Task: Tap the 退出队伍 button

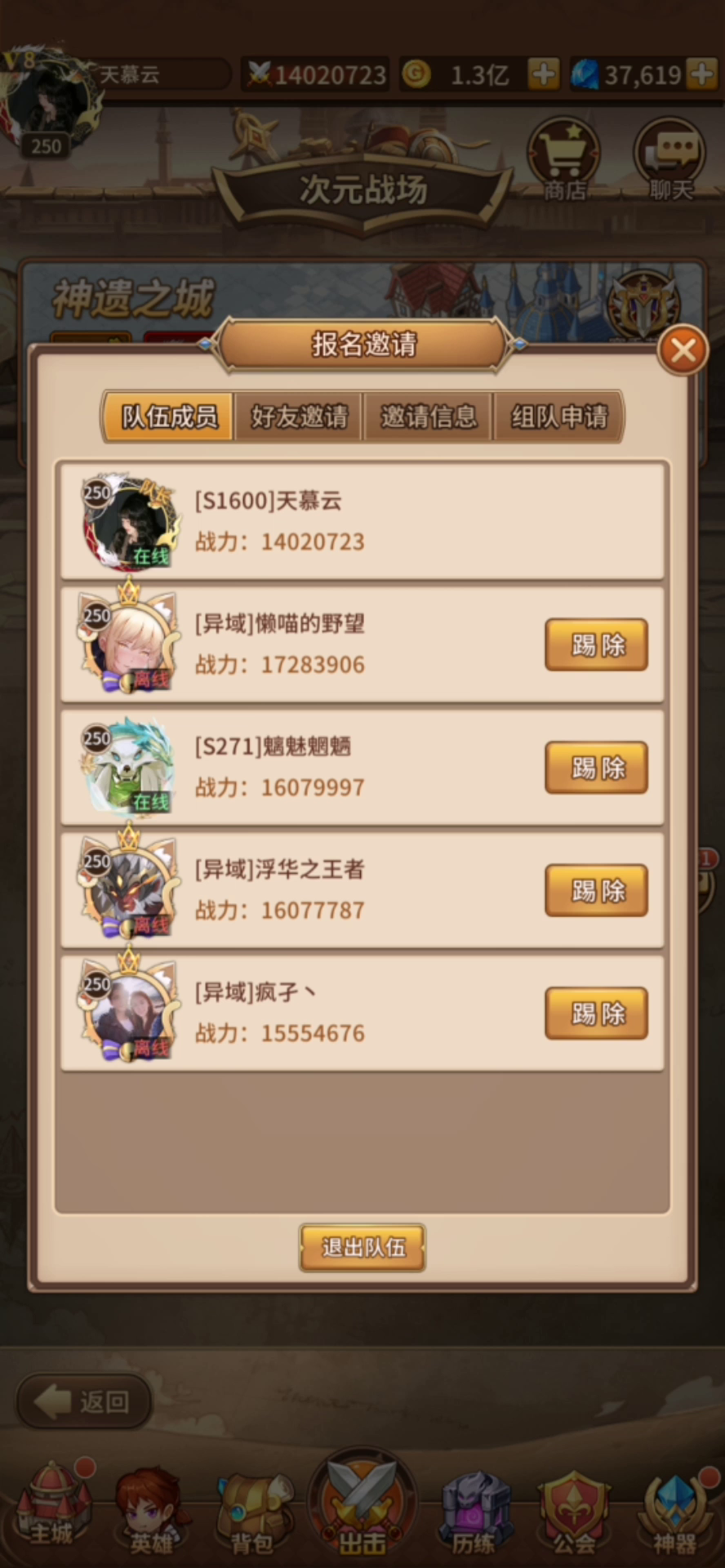Action: 362,1247
